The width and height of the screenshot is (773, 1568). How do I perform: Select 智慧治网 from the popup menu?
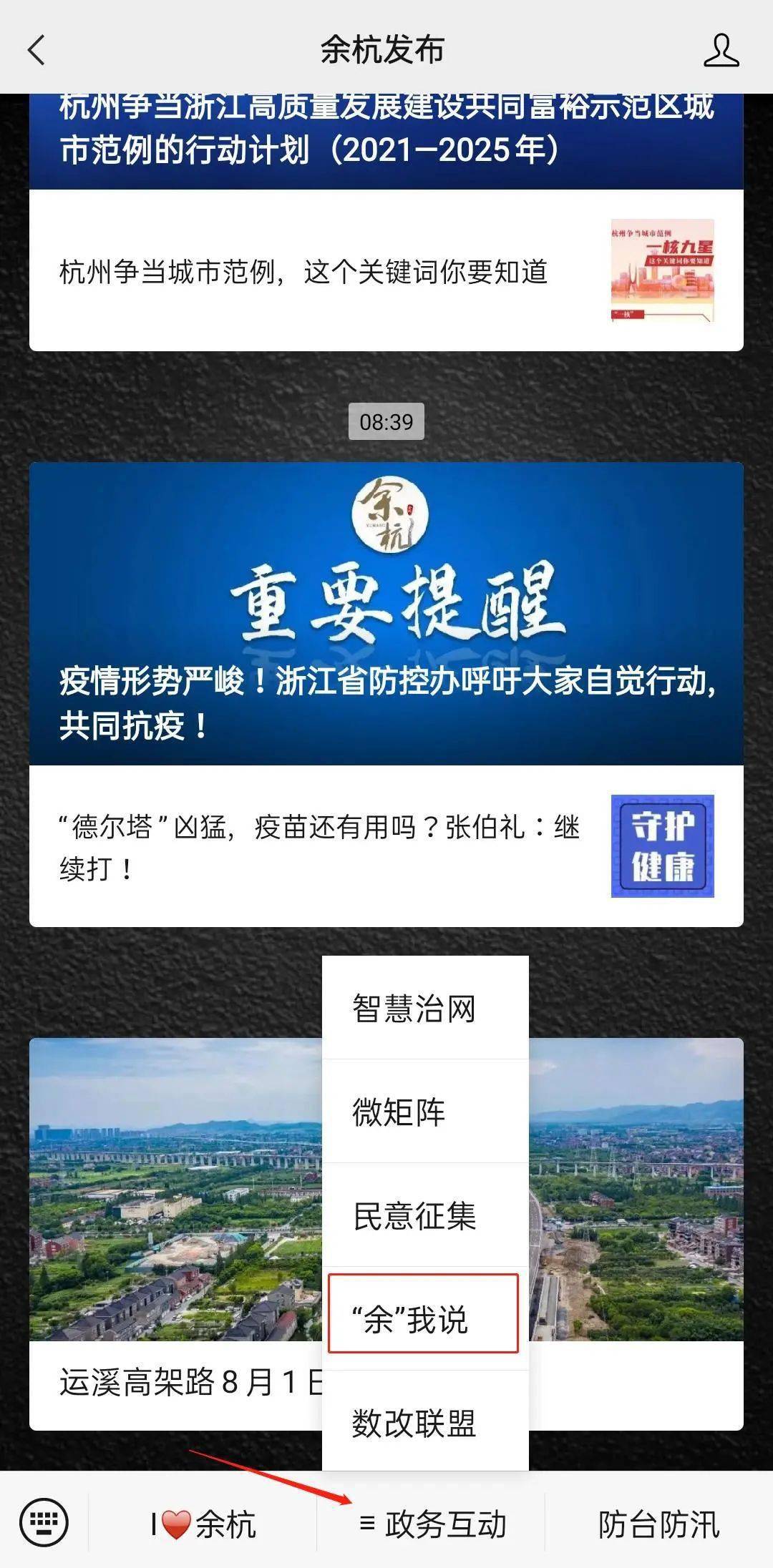tap(424, 1009)
